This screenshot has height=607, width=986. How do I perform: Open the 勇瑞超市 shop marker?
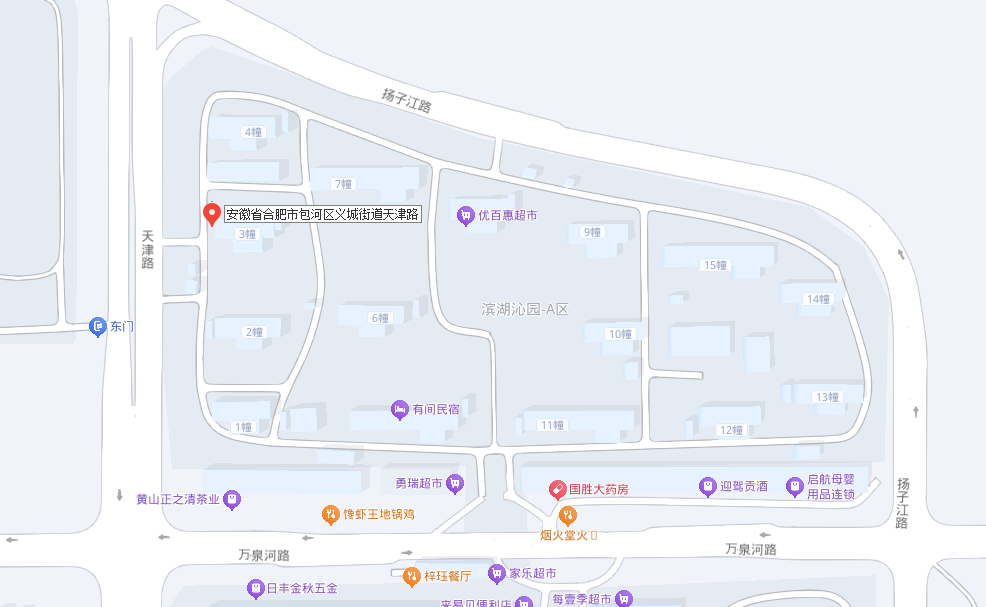tap(455, 484)
